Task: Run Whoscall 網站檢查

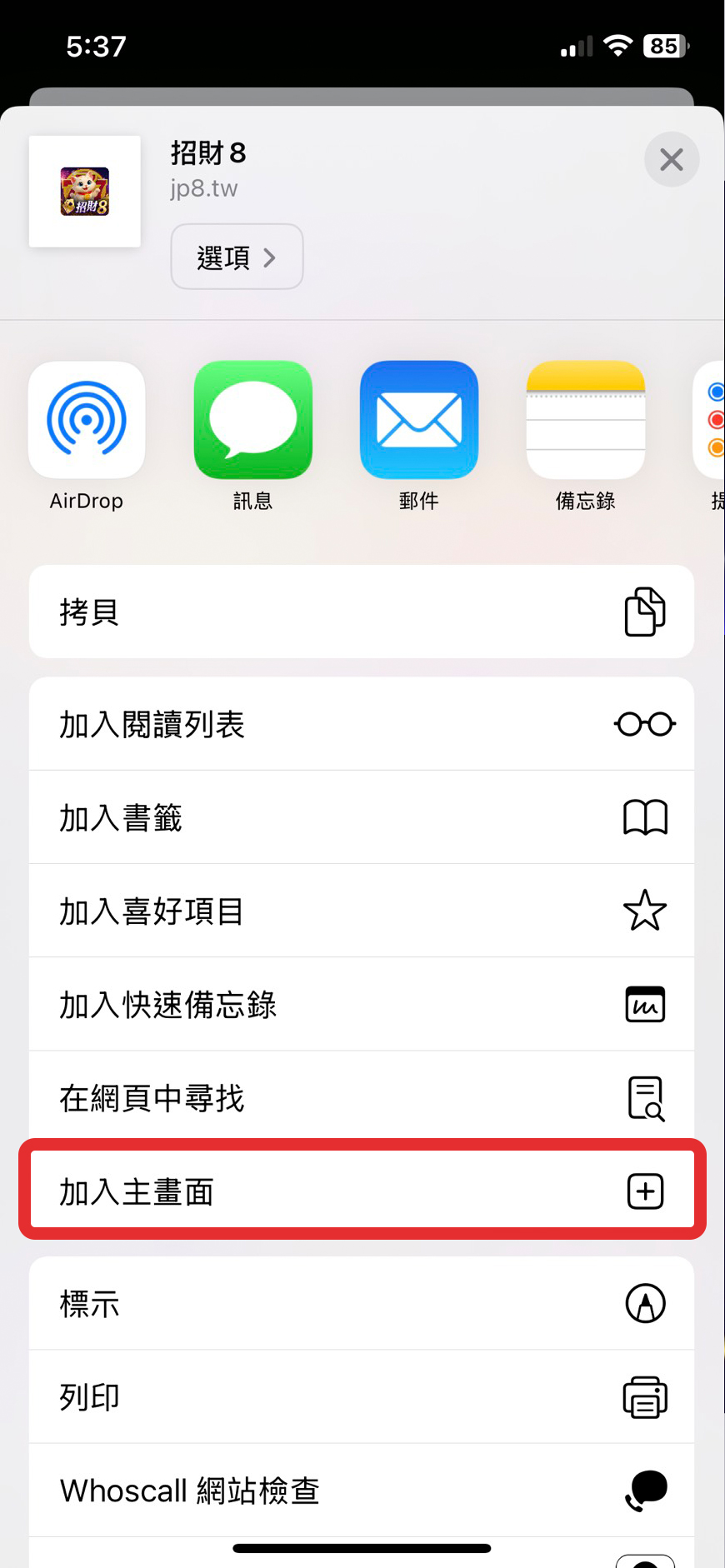Action: pyautogui.click(x=362, y=1490)
